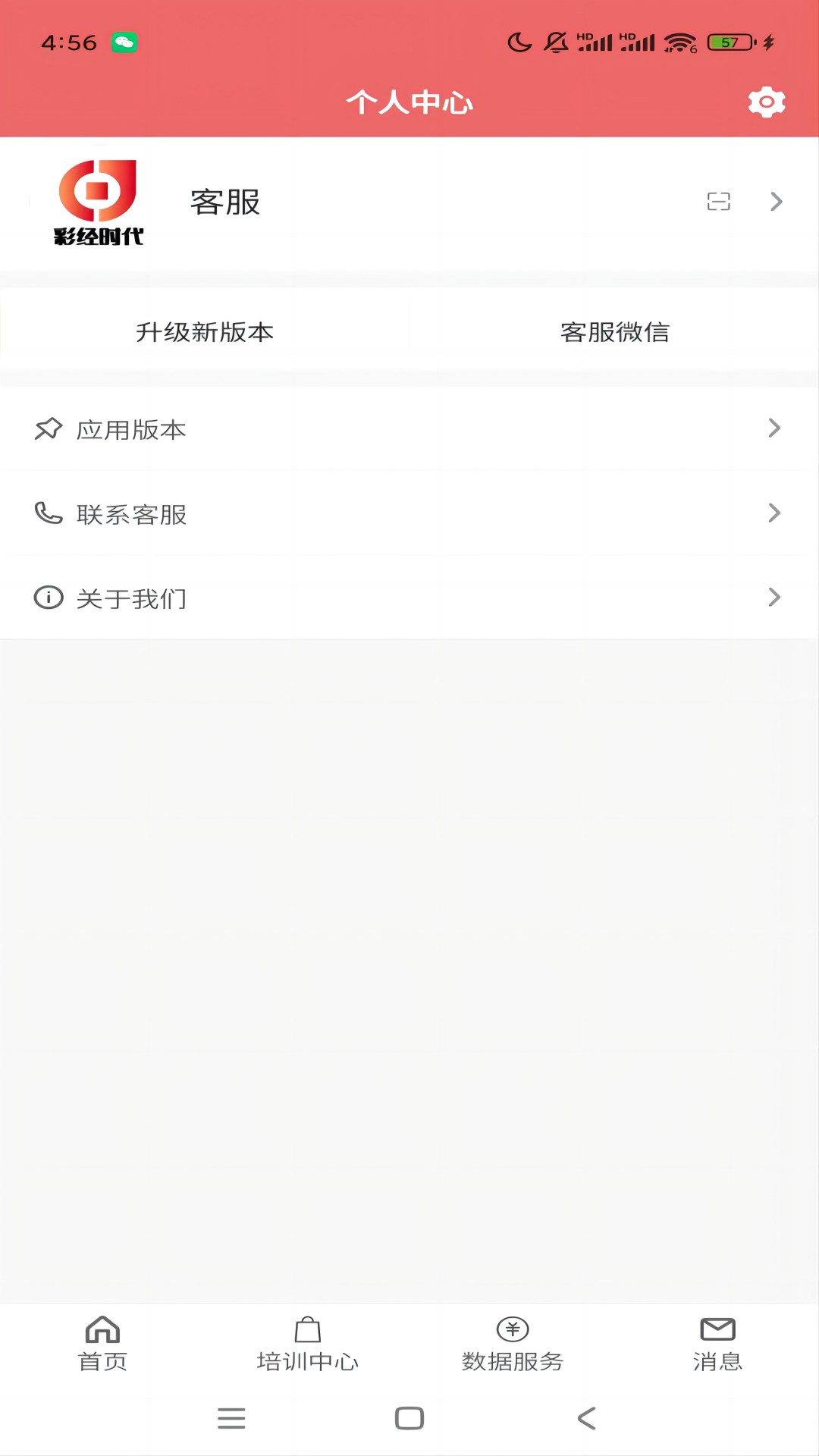
Task: Open the Settings gear on the top bar
Action: pos(767,101)
